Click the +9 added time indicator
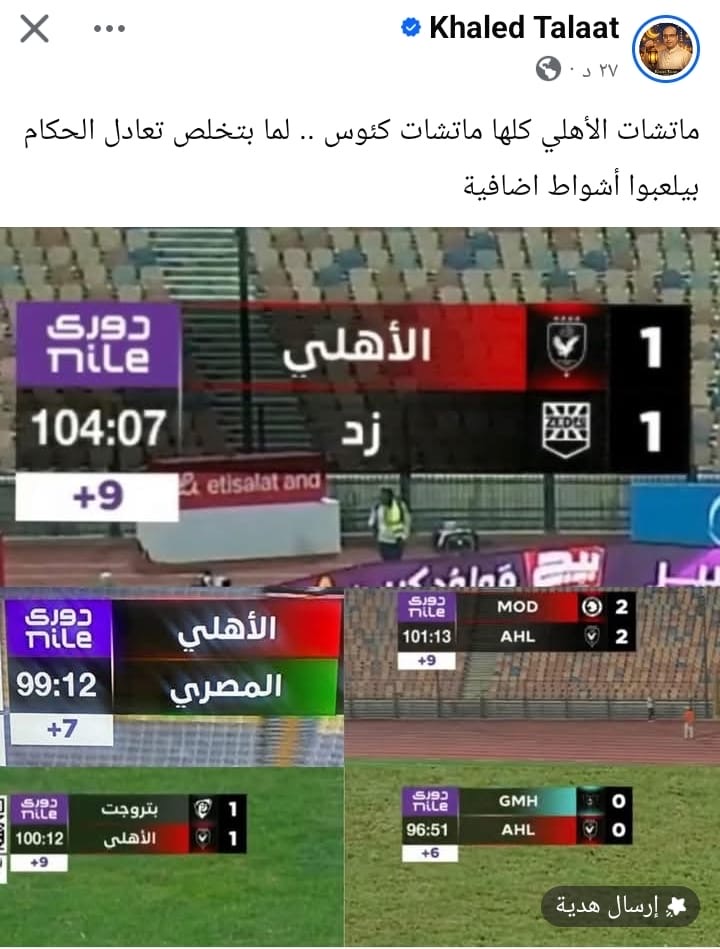720x949 pixels. [97, 492]
